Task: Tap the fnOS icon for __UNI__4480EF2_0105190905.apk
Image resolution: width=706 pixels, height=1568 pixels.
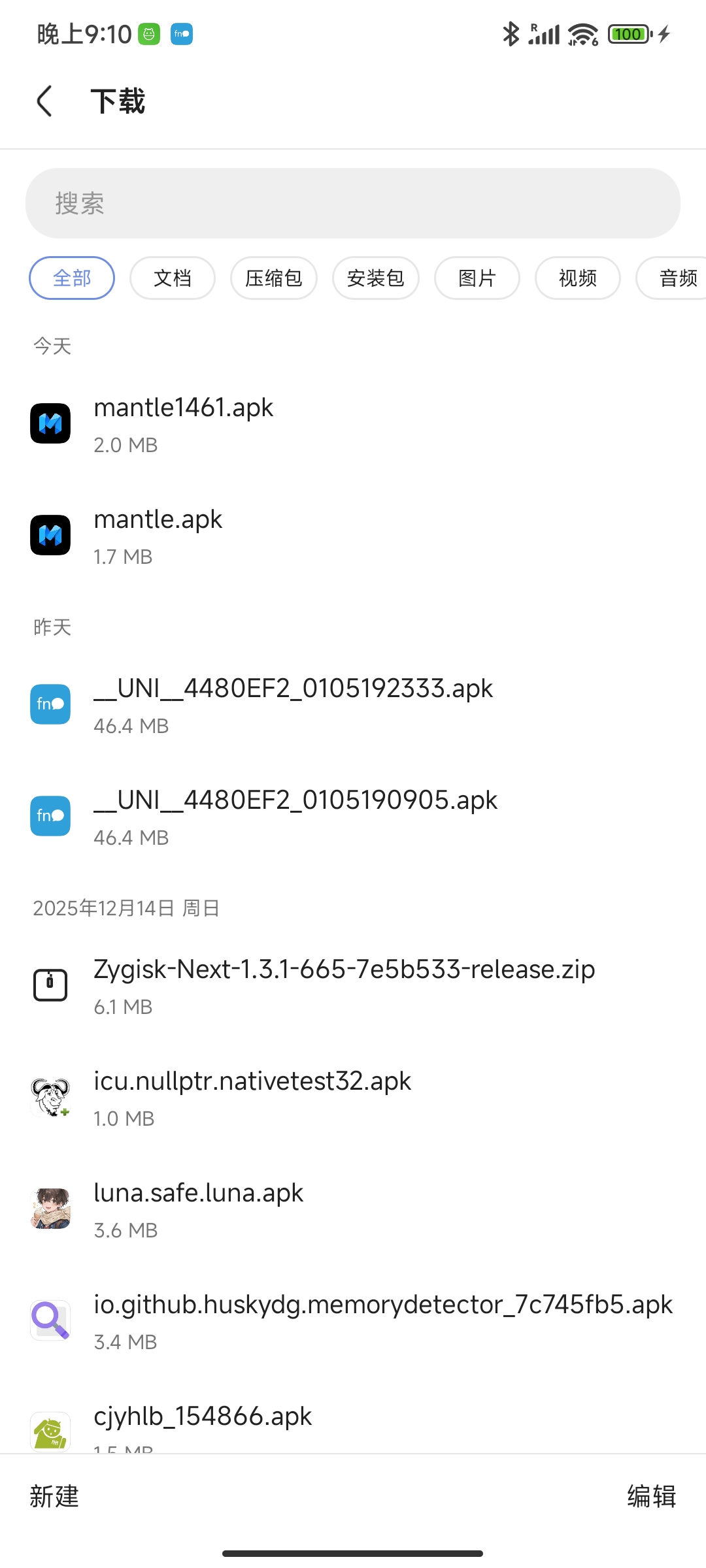Action: click(50, 816)
